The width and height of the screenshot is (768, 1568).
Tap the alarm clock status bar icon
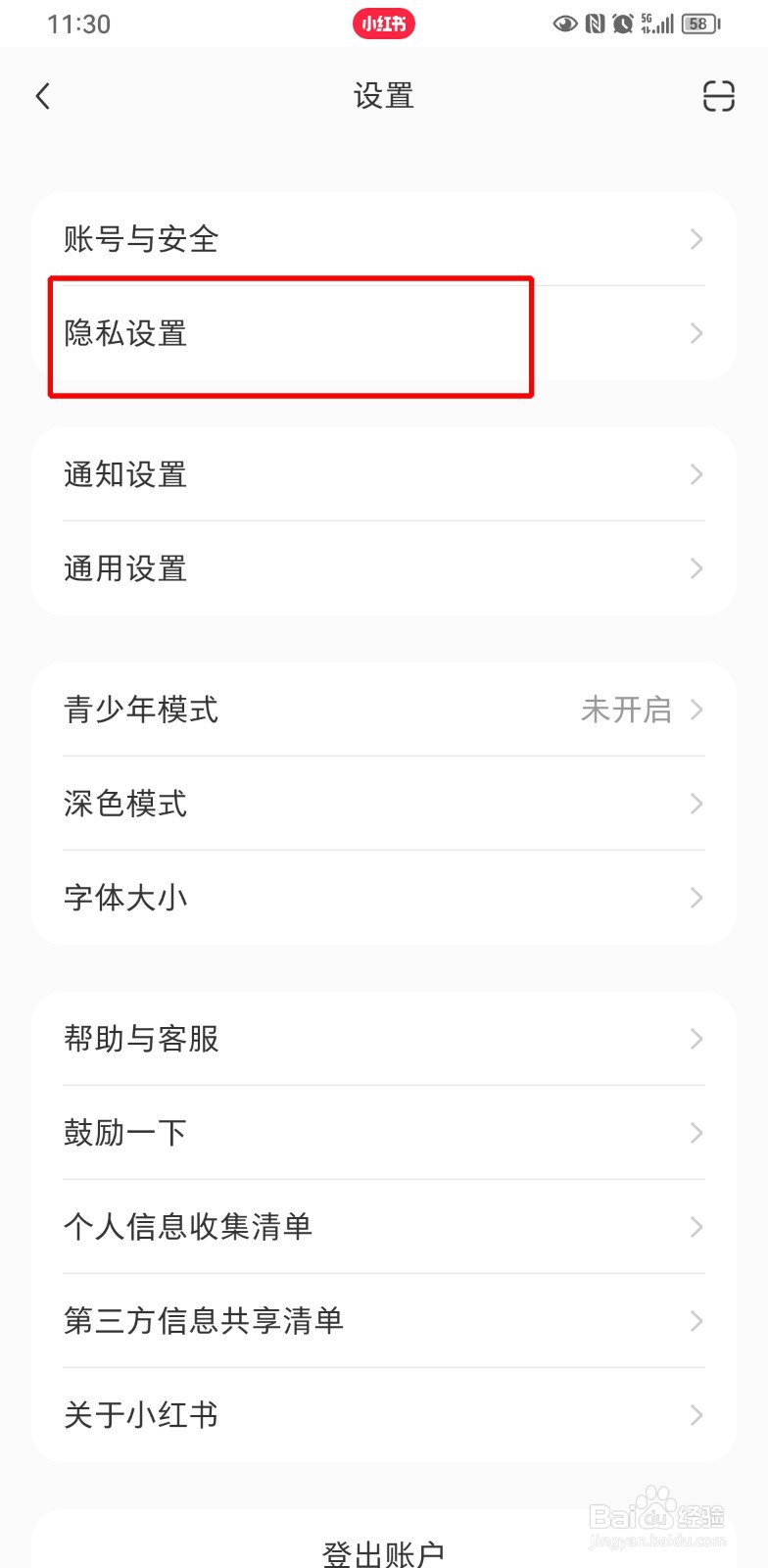[623, 24]
